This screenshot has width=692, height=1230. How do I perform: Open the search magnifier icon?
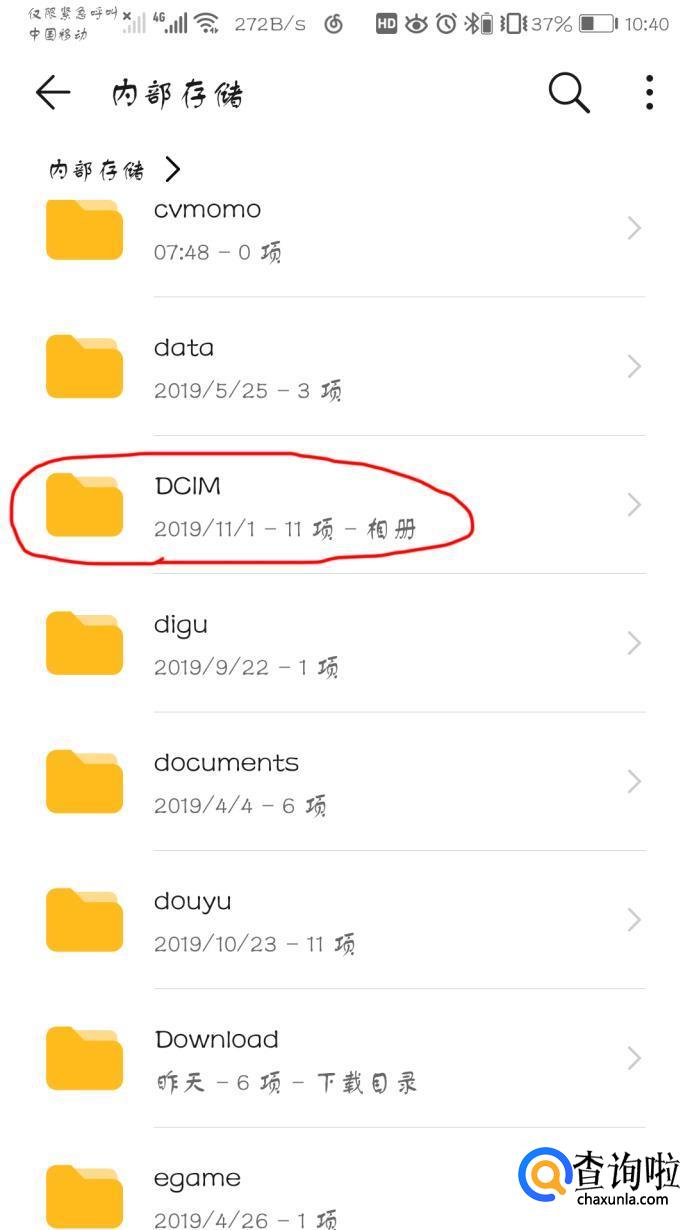pos(569,93)
